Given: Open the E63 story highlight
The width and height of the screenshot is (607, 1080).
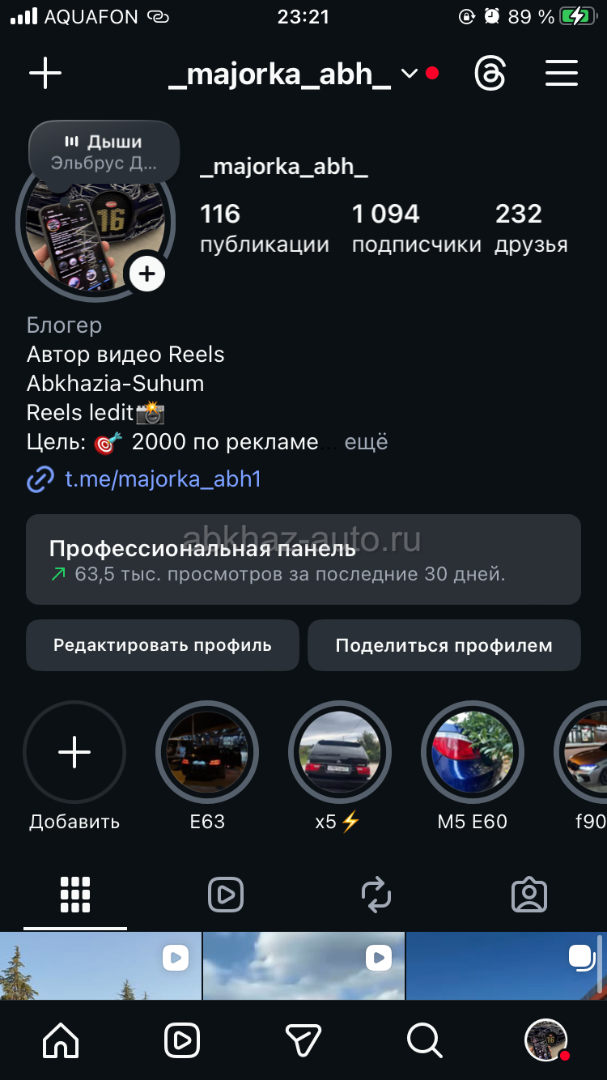Looking at the screenshot, I should (207, 753).
